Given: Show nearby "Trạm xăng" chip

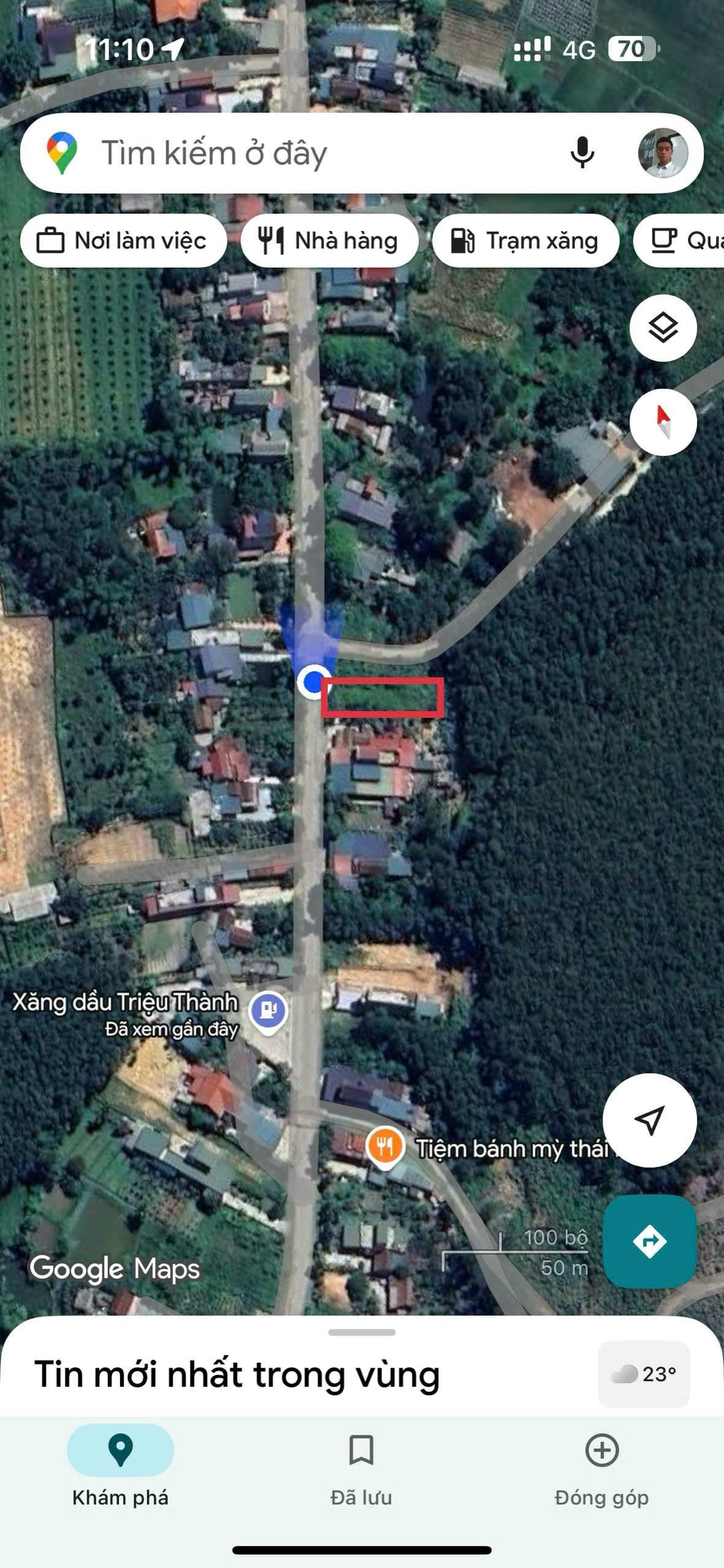Looking at the screenshot, I should click(526, 241).
